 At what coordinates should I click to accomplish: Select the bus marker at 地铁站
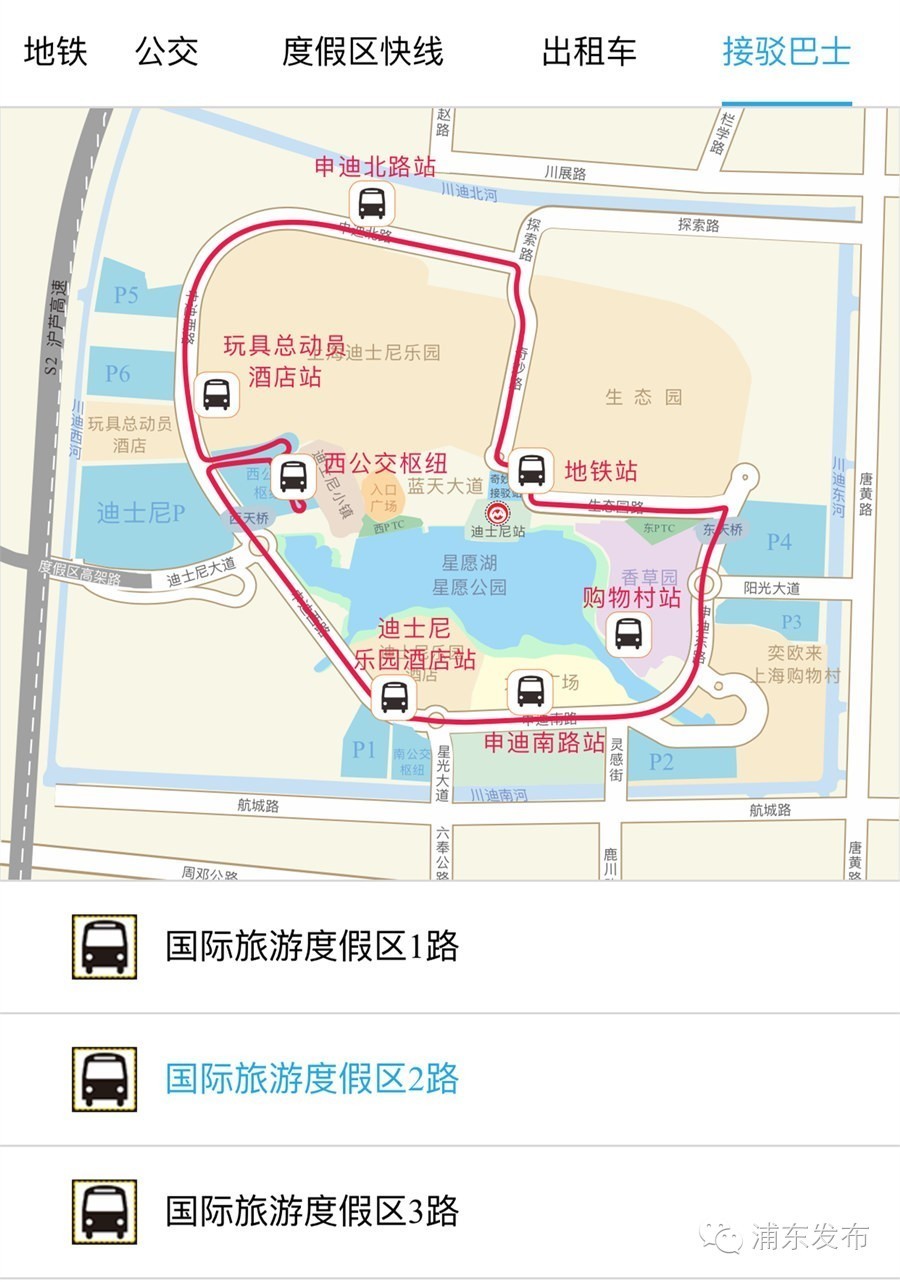click(530, 470)
